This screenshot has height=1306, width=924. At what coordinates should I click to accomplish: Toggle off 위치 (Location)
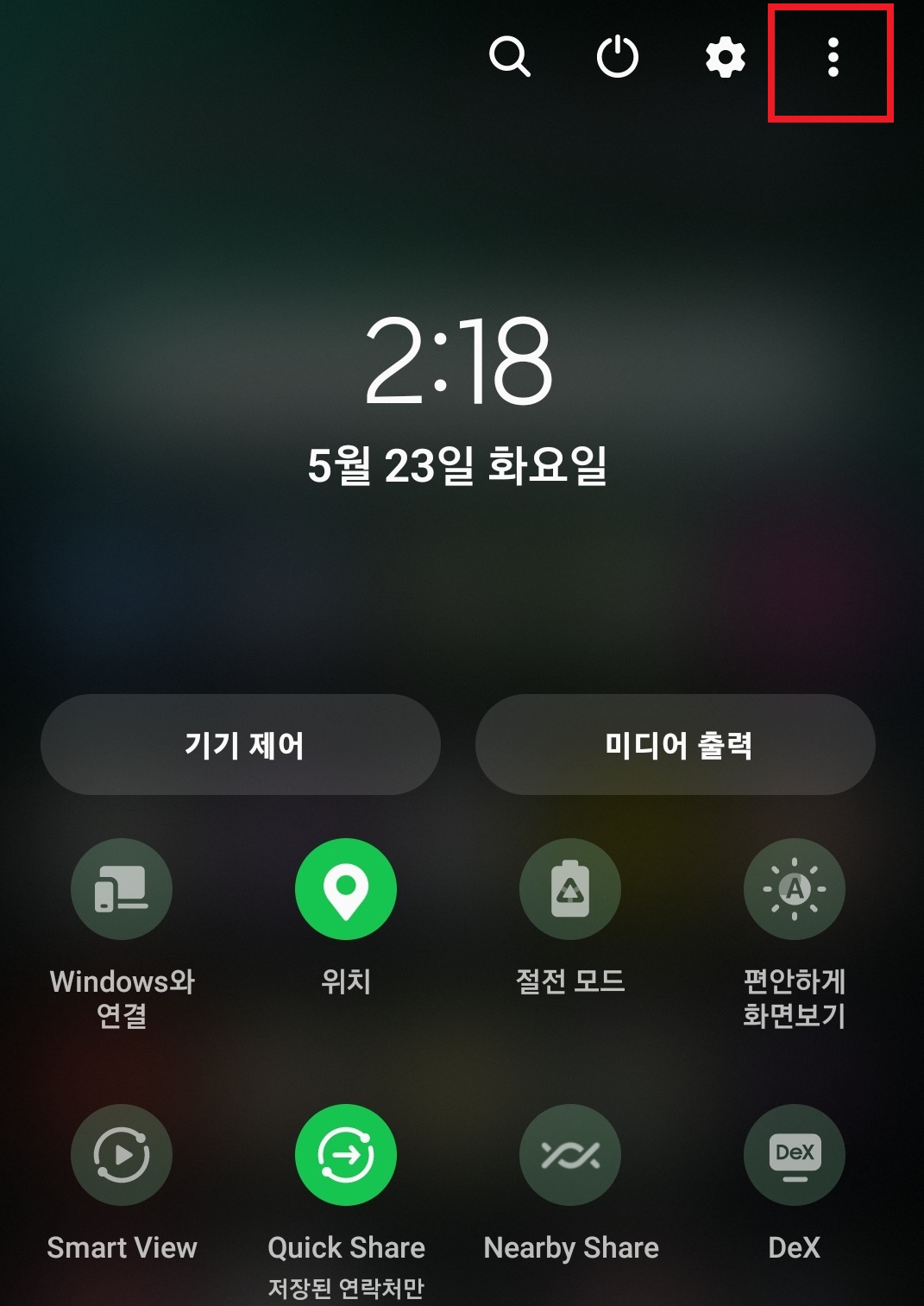(x=346, y=889)
